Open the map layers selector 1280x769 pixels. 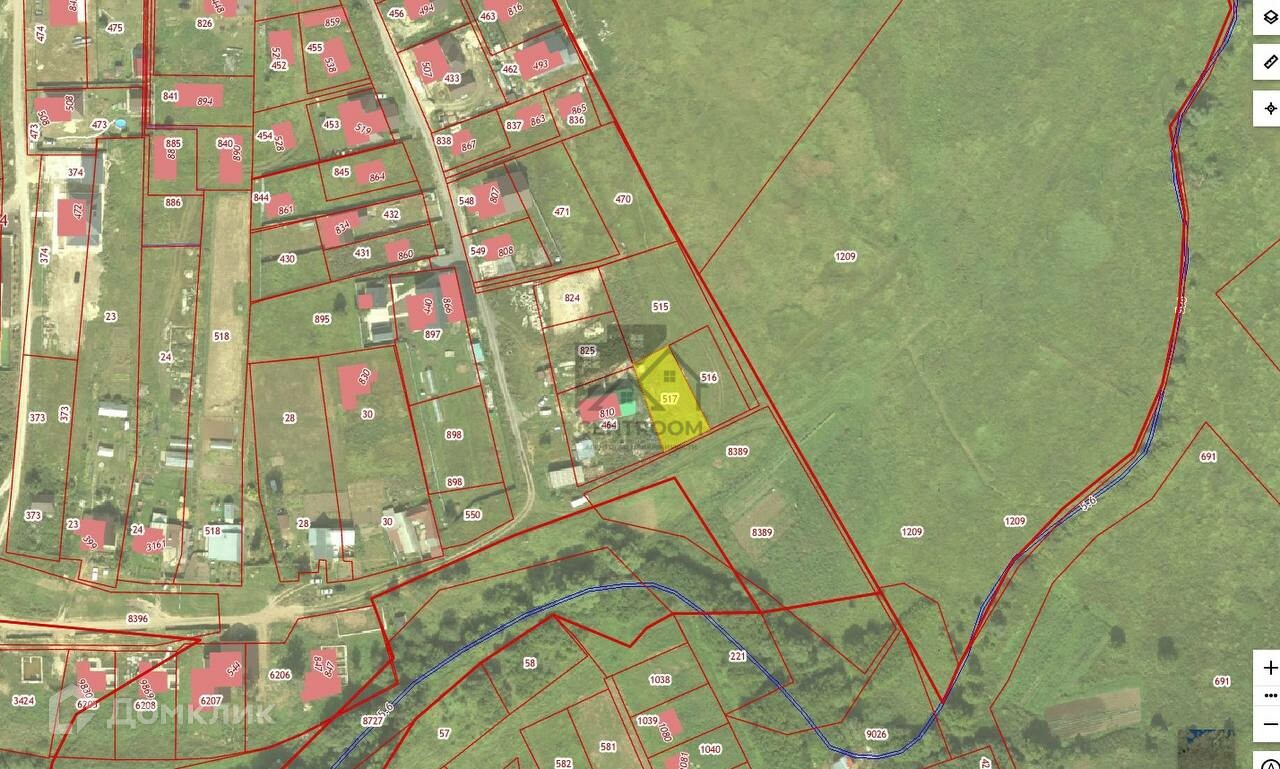tap(1269, 16)
